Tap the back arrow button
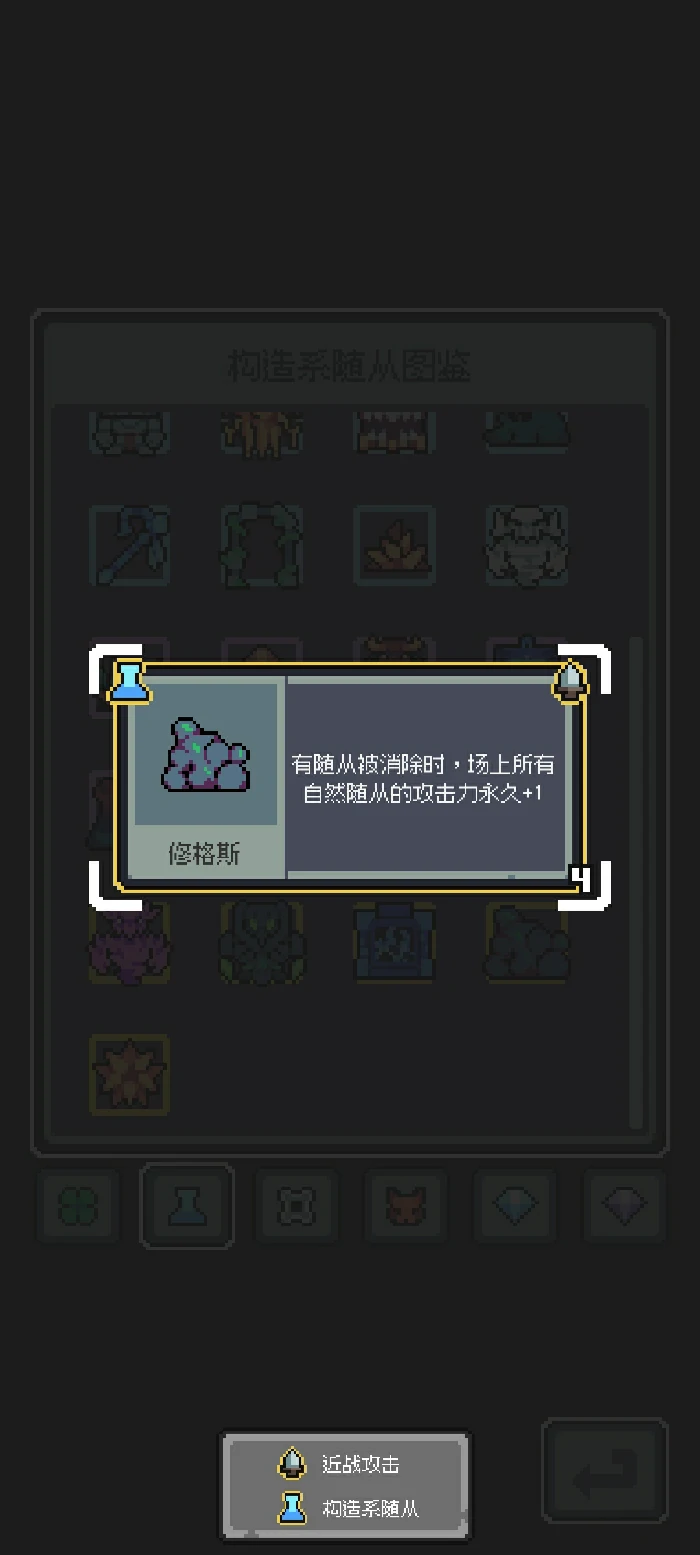 pos(604,1469)
